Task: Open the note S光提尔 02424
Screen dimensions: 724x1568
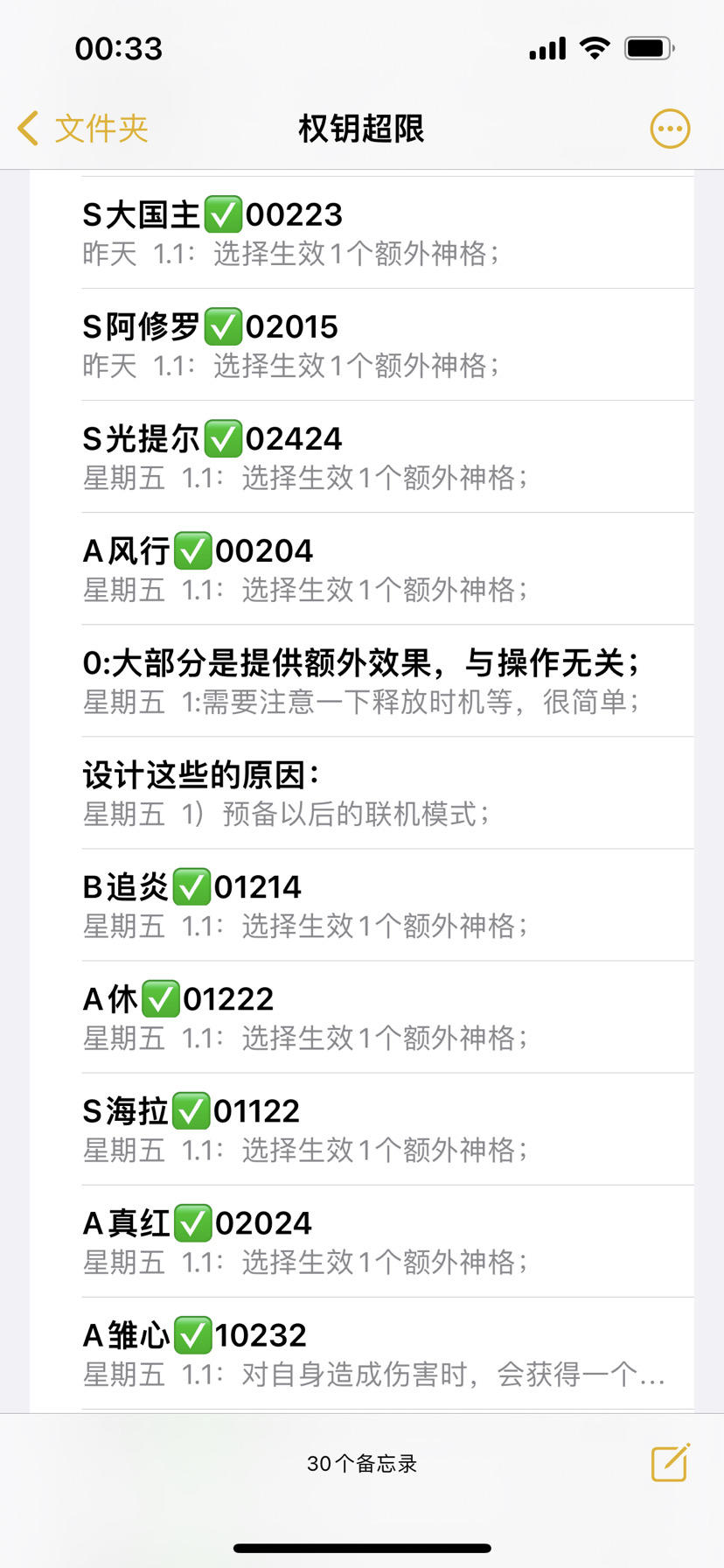Action: coord(362,457)
